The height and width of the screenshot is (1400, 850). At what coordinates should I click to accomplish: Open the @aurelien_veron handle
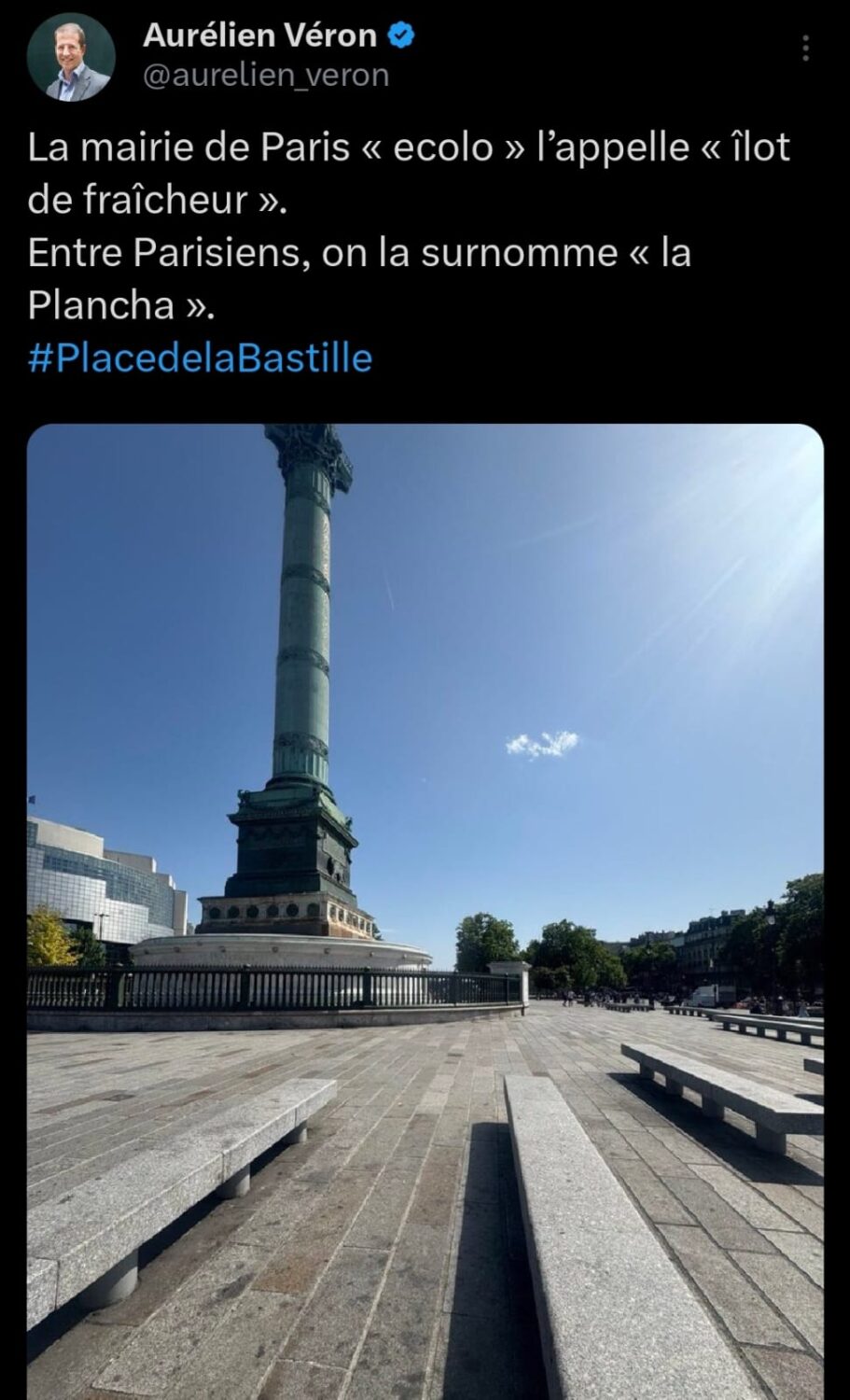(265, 75)
